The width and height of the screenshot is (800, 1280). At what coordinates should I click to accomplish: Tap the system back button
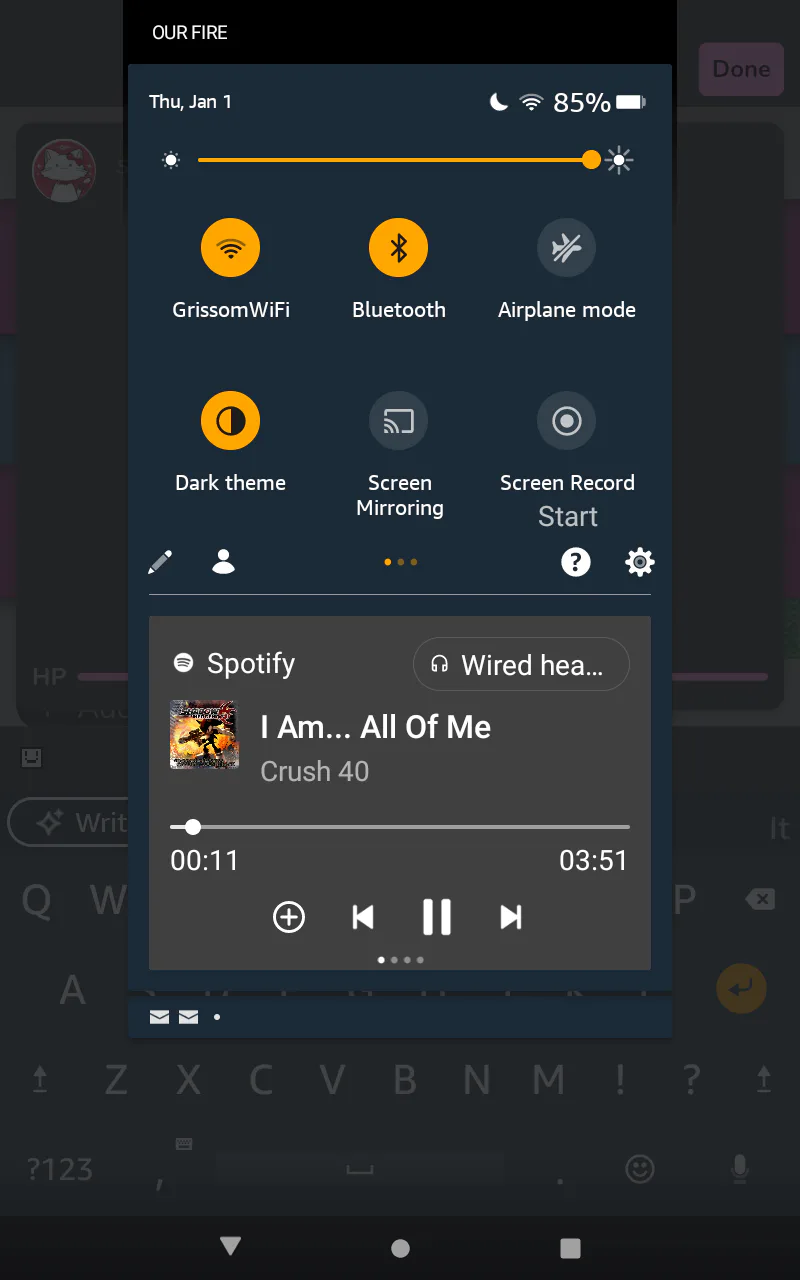(231, 1246)
